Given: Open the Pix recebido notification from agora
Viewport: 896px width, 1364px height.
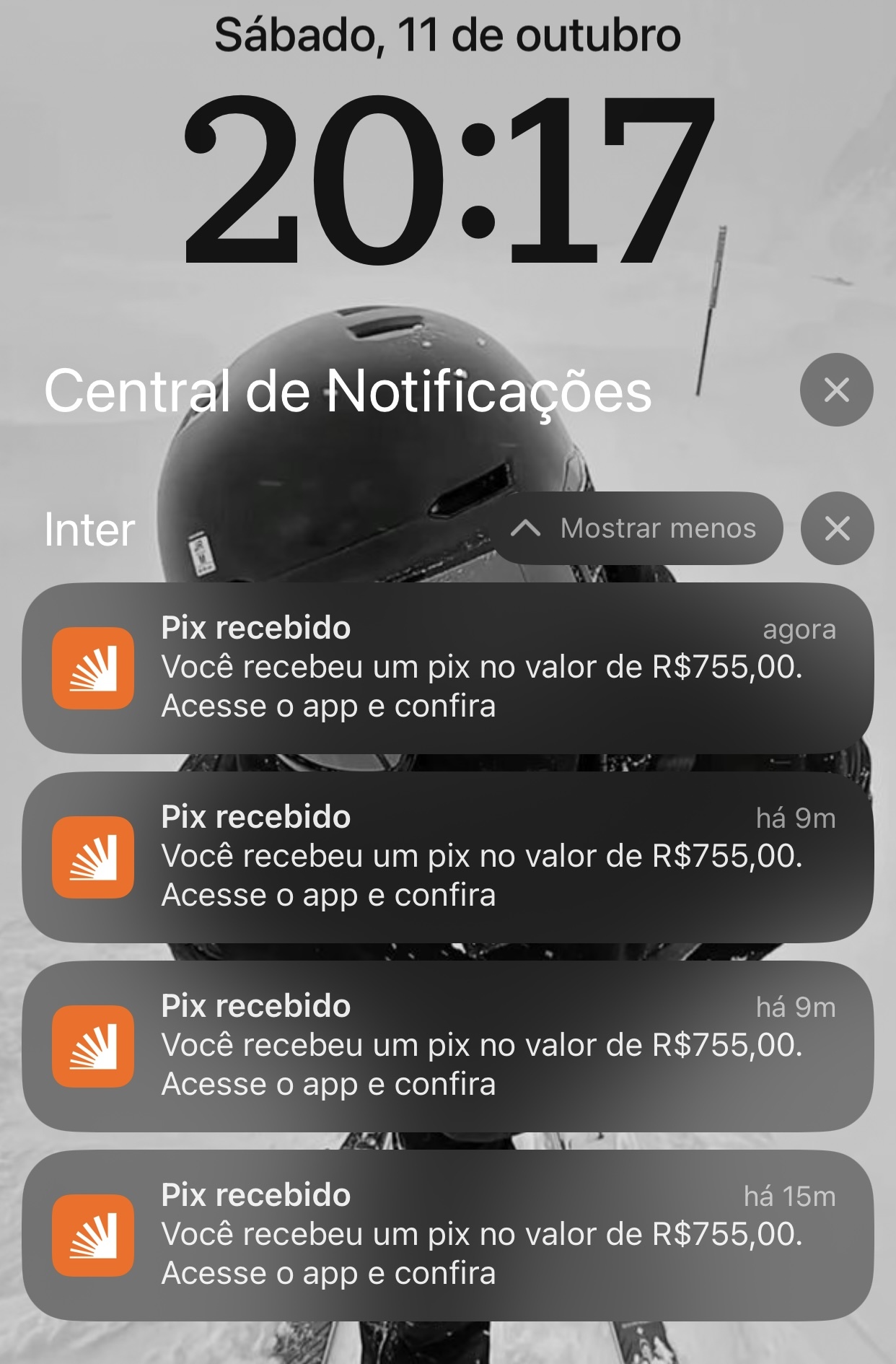Looking at the screenshot, I should click(x=447, y=668).
